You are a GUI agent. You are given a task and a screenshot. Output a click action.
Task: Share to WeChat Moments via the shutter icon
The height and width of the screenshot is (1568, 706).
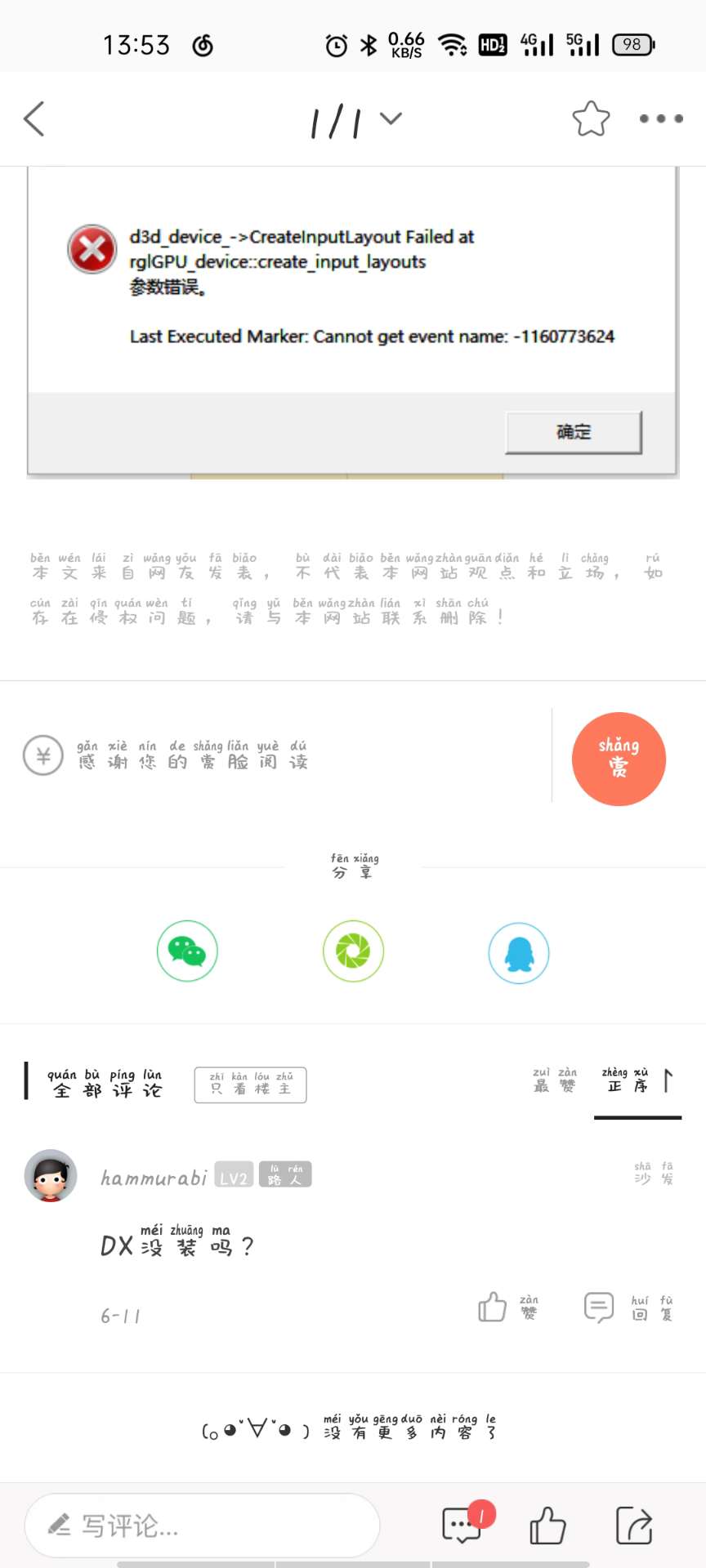click(x=353, y=951)
